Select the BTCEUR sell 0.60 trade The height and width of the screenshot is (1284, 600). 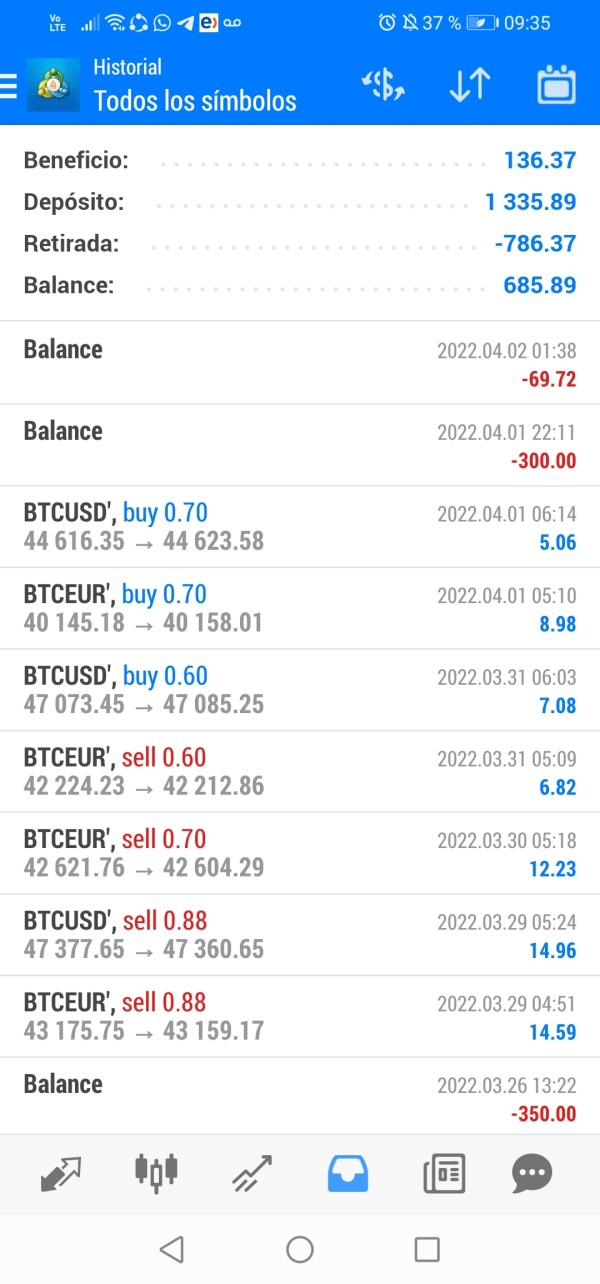(x=300, y=772)
